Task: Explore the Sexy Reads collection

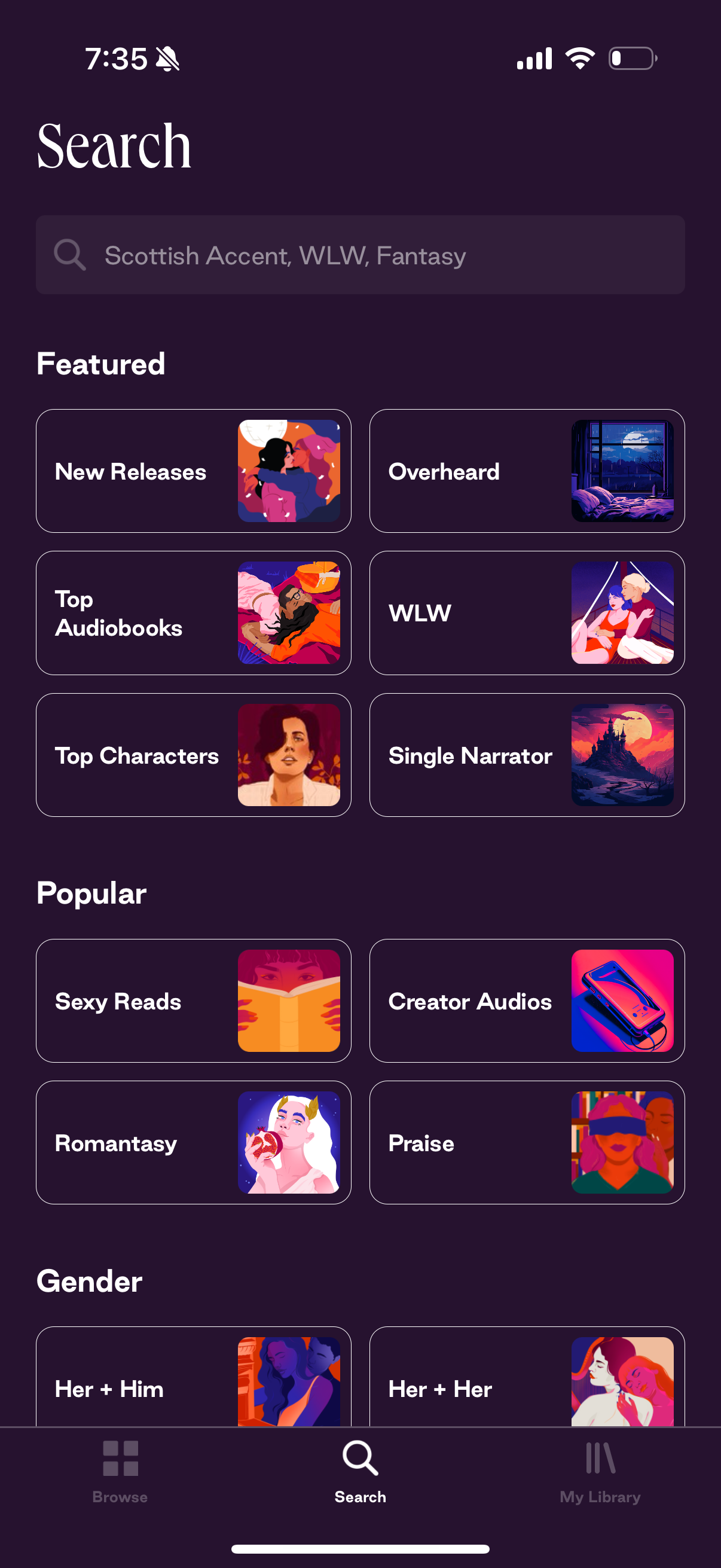Action: (194, 1000)
